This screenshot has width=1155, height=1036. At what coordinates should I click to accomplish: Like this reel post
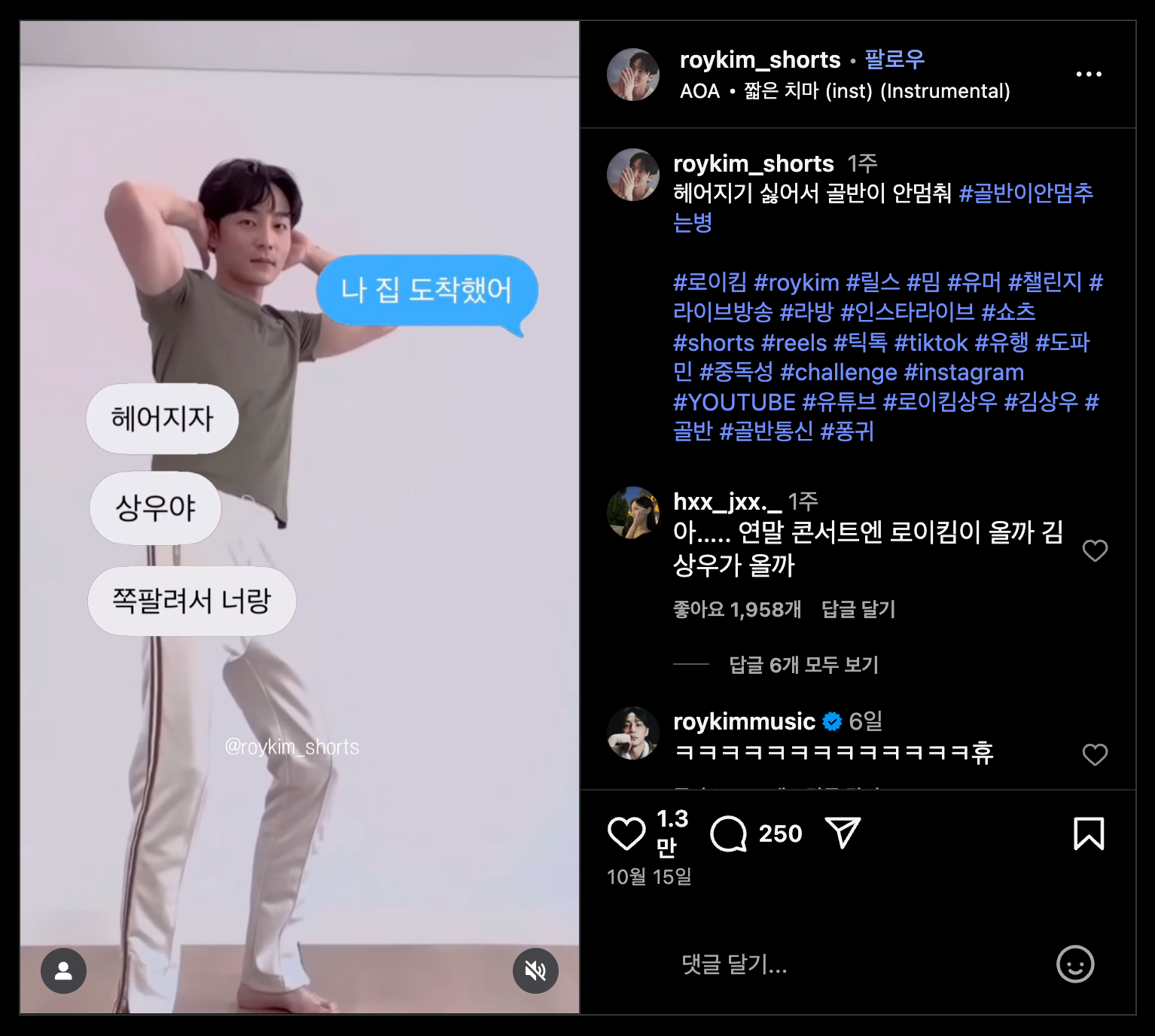coord(626,833)
